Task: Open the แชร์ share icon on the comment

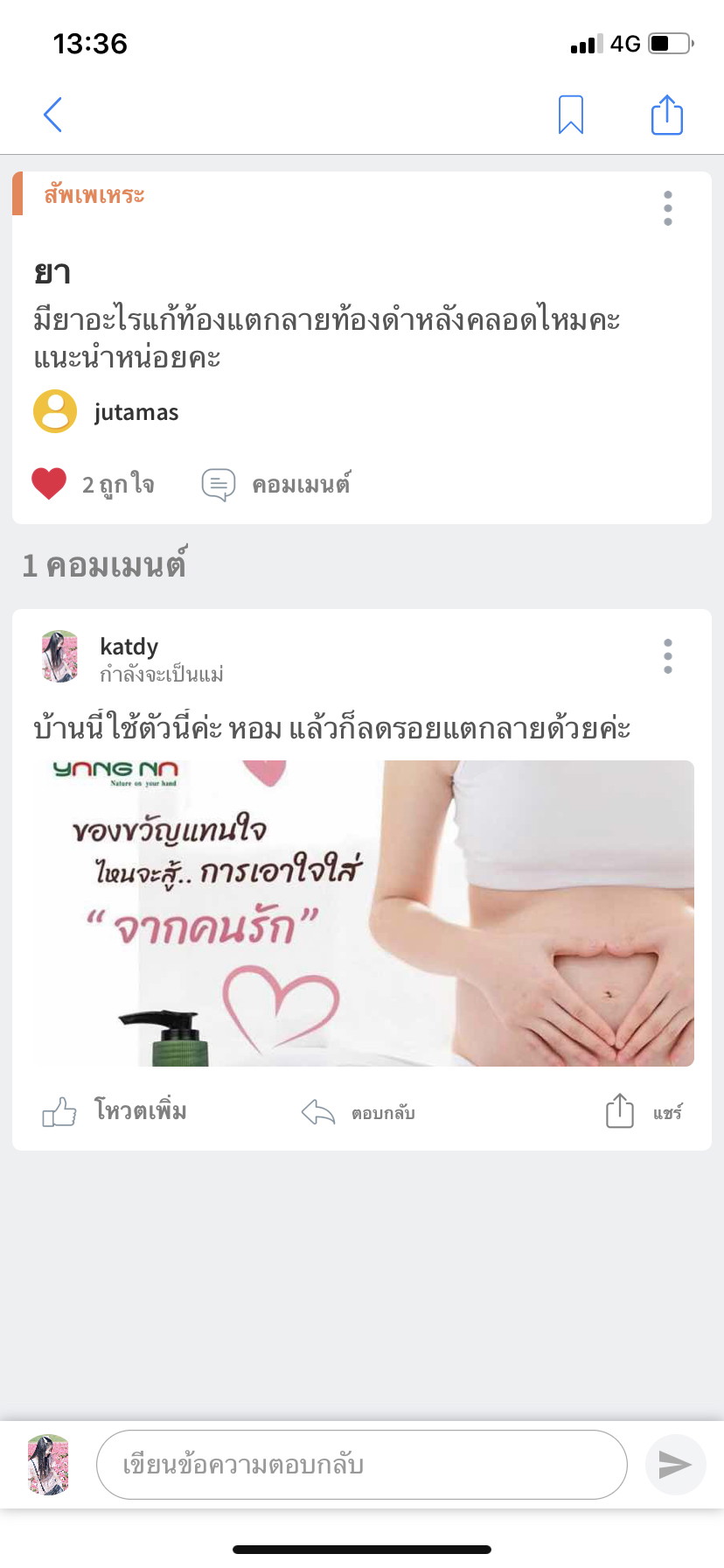Action: (619, 1111)
